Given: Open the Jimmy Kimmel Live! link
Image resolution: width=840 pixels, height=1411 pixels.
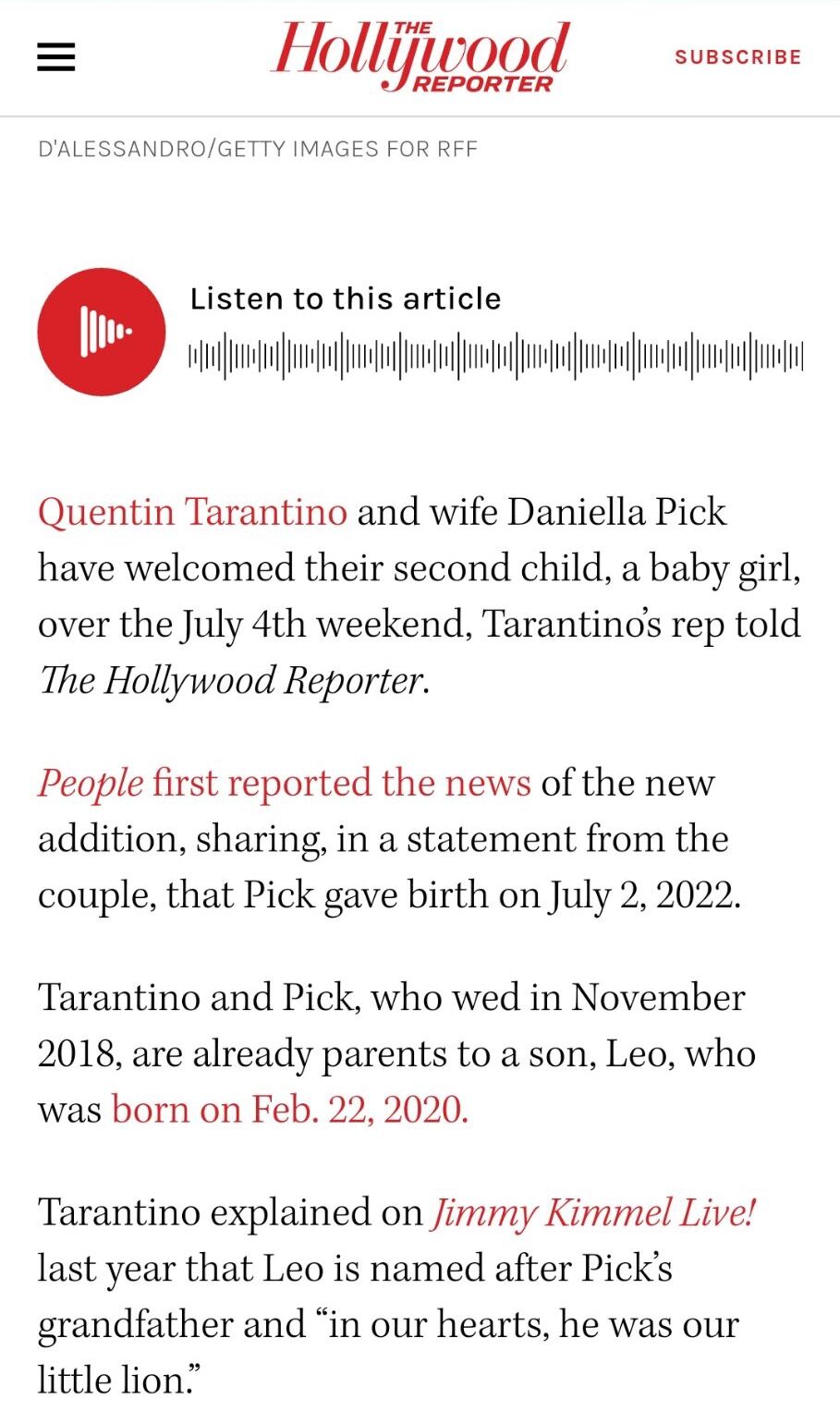Looking at the screenshot, I should coord(594,1212).
